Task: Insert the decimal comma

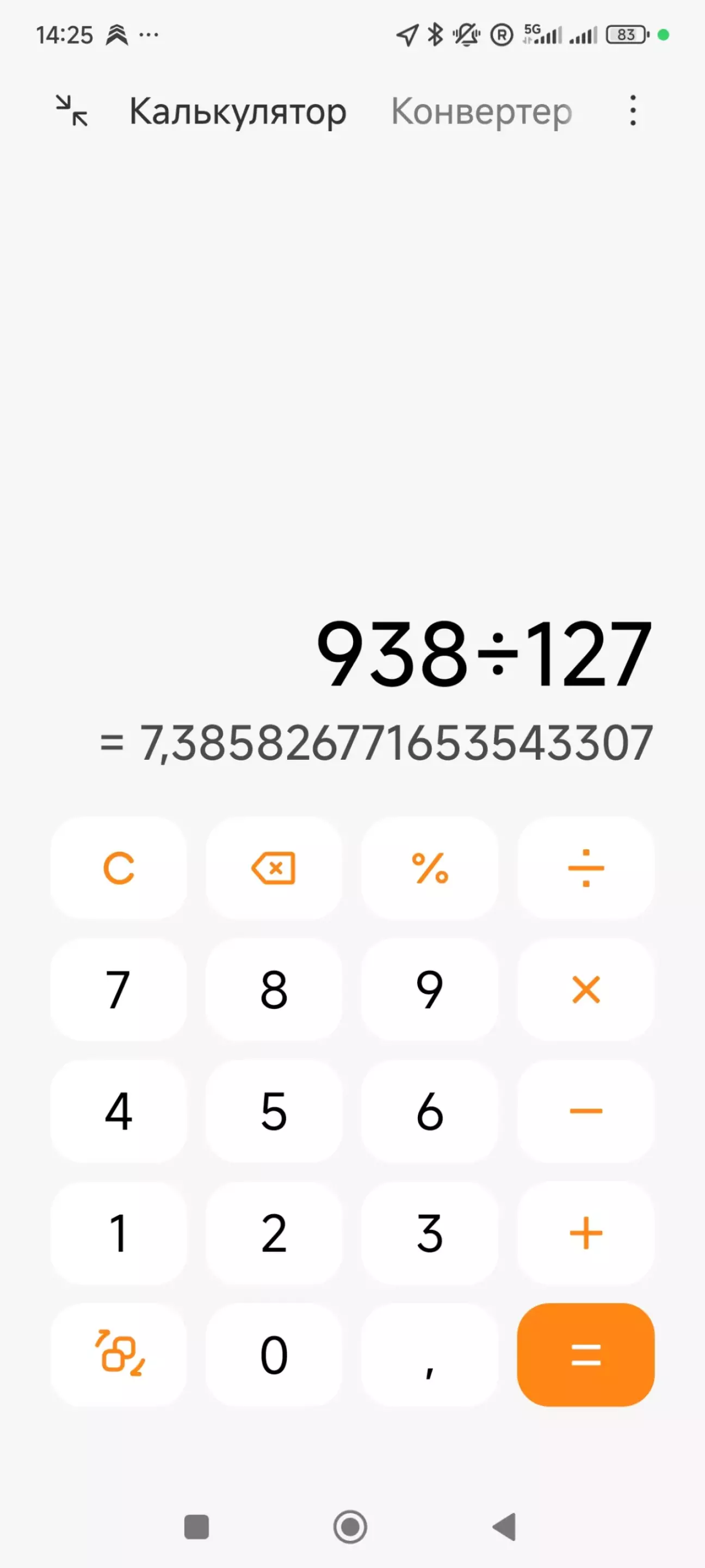Action: tap(429, 1354)
